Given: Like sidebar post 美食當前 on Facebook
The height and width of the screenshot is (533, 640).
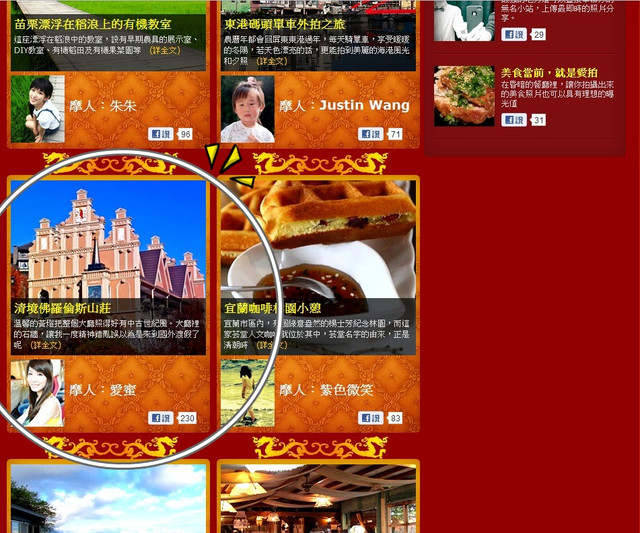Looking at the screenshot, I should pos(514,120).
